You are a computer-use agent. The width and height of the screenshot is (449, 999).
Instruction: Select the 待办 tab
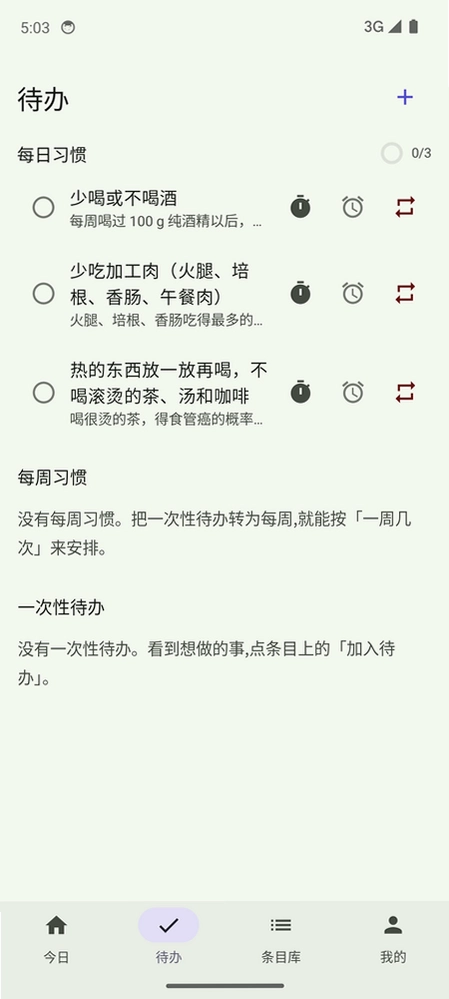pyautogui.click(x=168, y=940)
